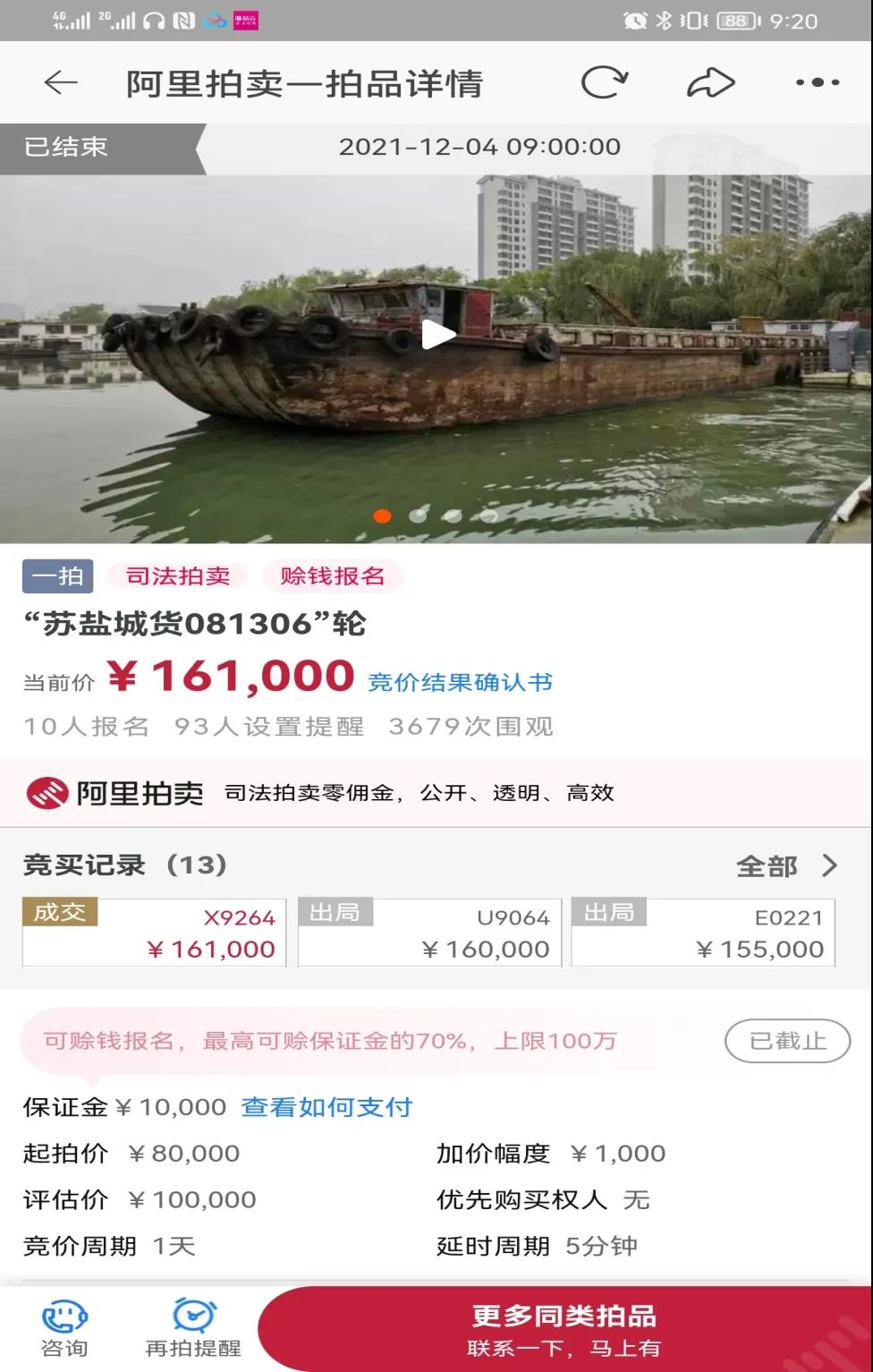Browse 更多同类拍品 similar auction items
The height and width of the screenshot is (1372, 873).
[x=564, y=1328]
